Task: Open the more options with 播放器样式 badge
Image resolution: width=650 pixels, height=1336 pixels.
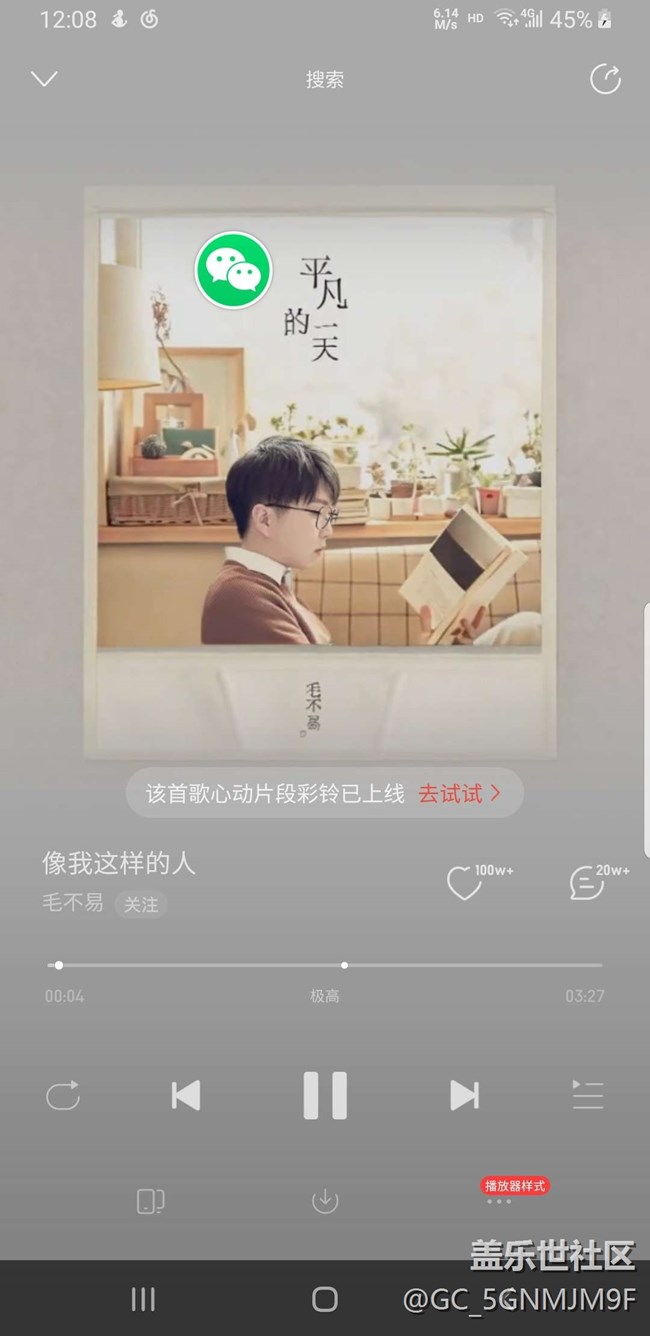Action: (499, 1201)
